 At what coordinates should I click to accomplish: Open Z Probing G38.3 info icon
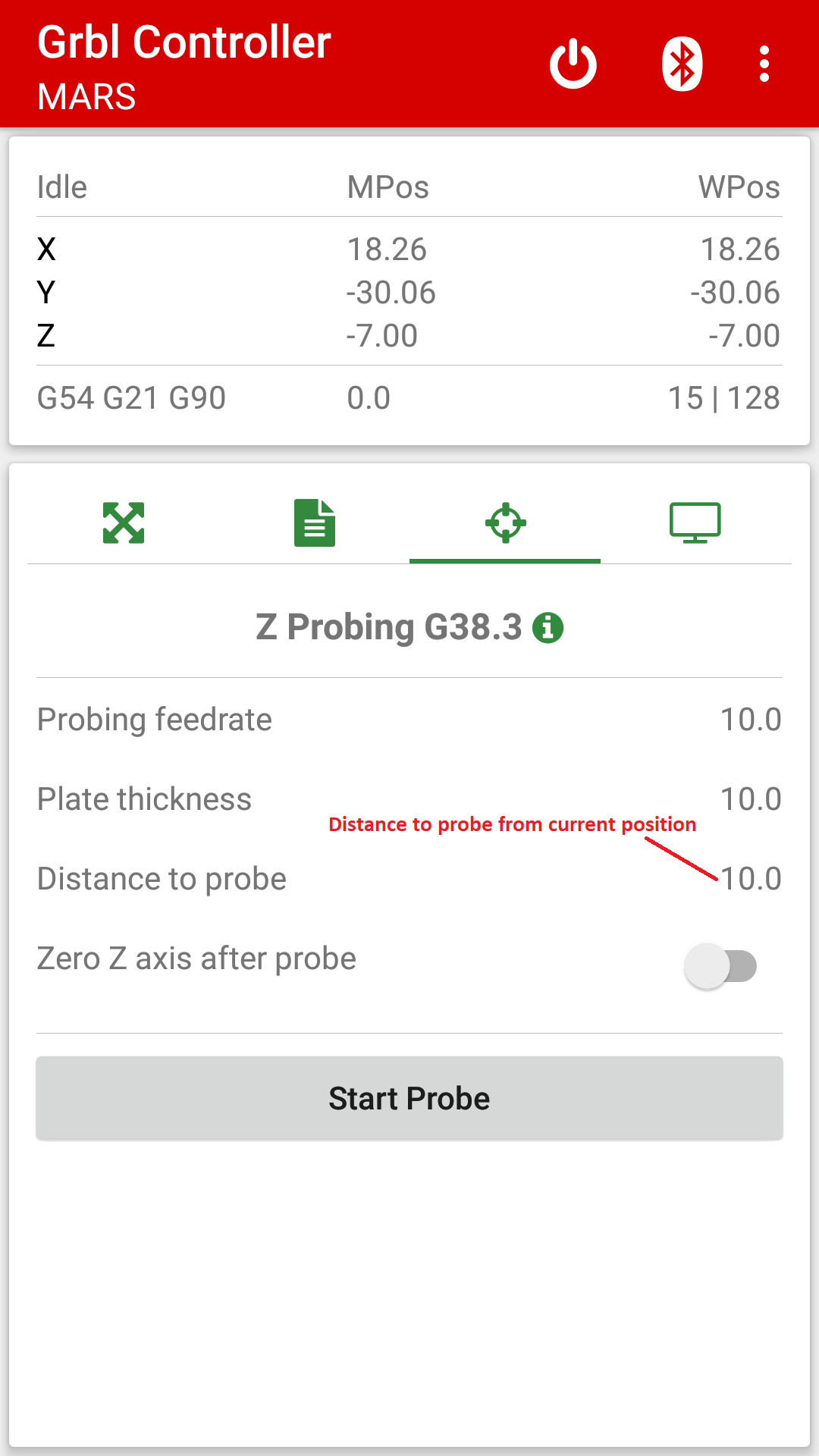[x=548, y=628]
